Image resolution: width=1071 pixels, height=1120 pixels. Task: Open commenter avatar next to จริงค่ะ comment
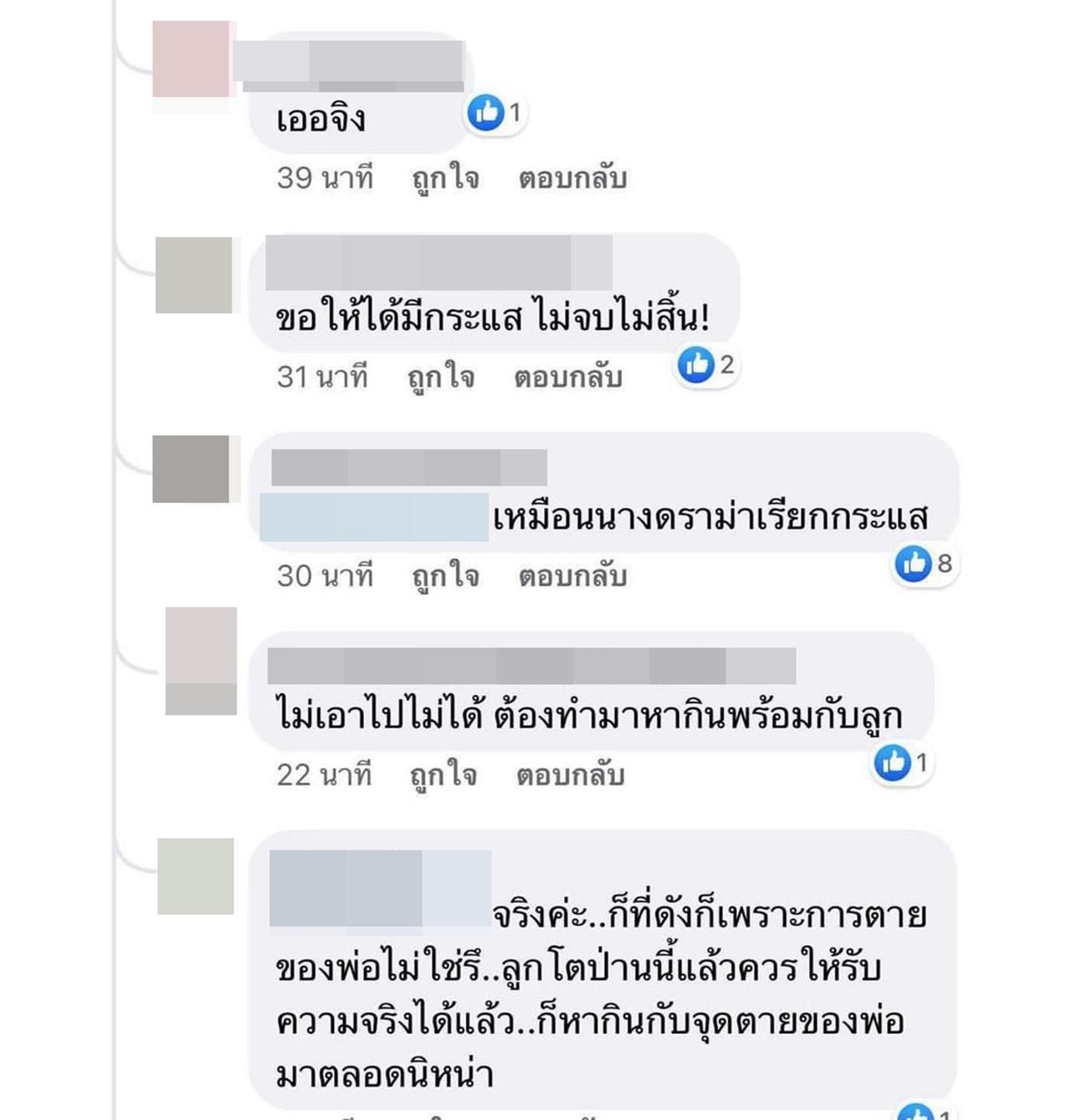point(196,876)
